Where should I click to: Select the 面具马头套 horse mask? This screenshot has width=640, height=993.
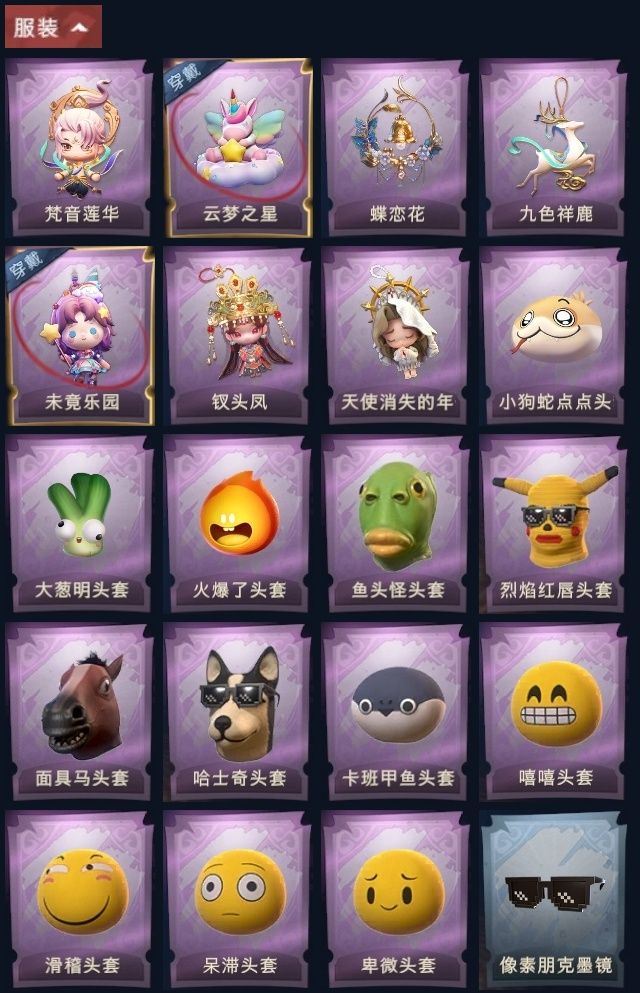[x=80, y=710]
